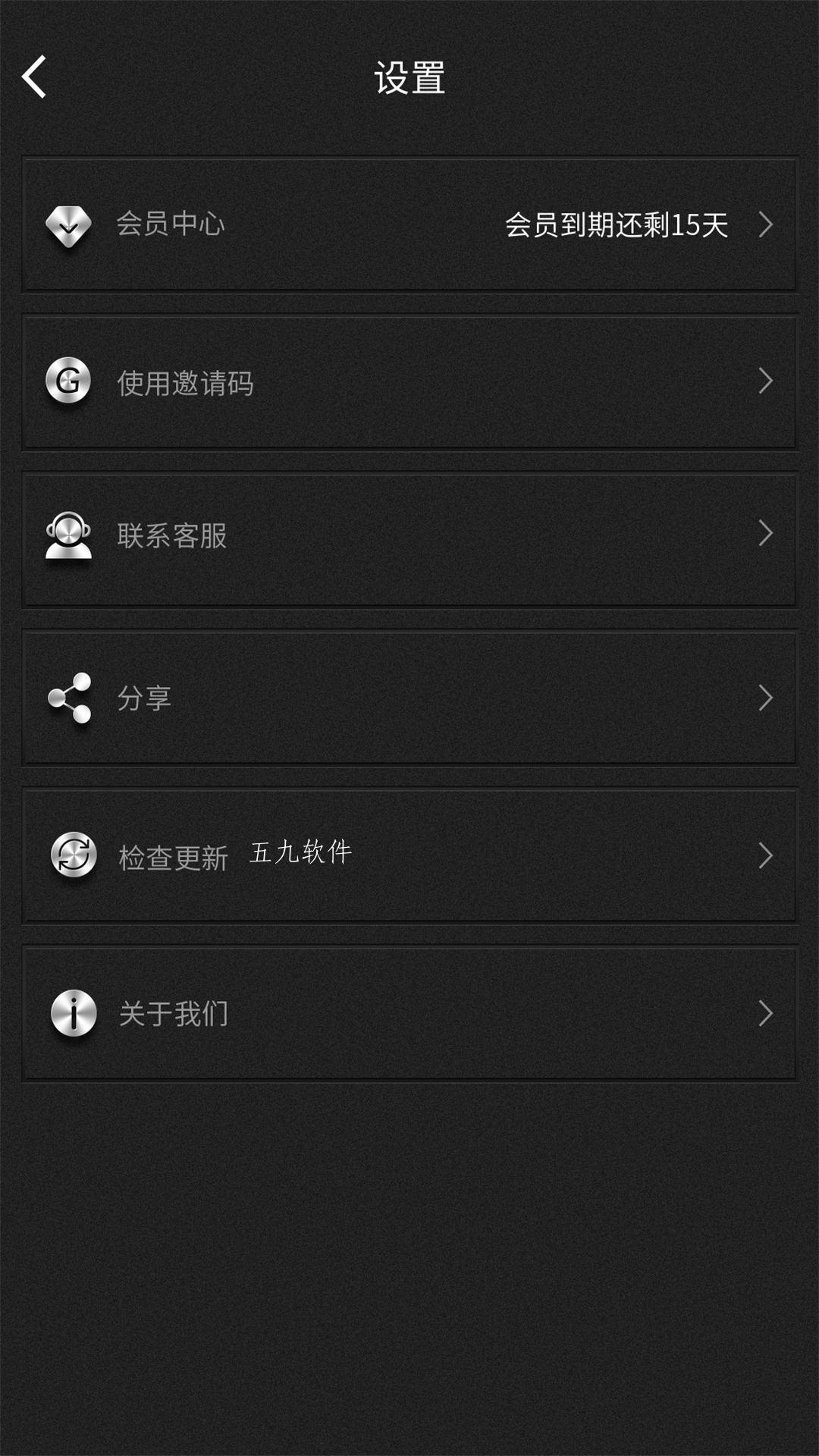Open the 分享 share row
The image size is (819, 1456).
409,698
